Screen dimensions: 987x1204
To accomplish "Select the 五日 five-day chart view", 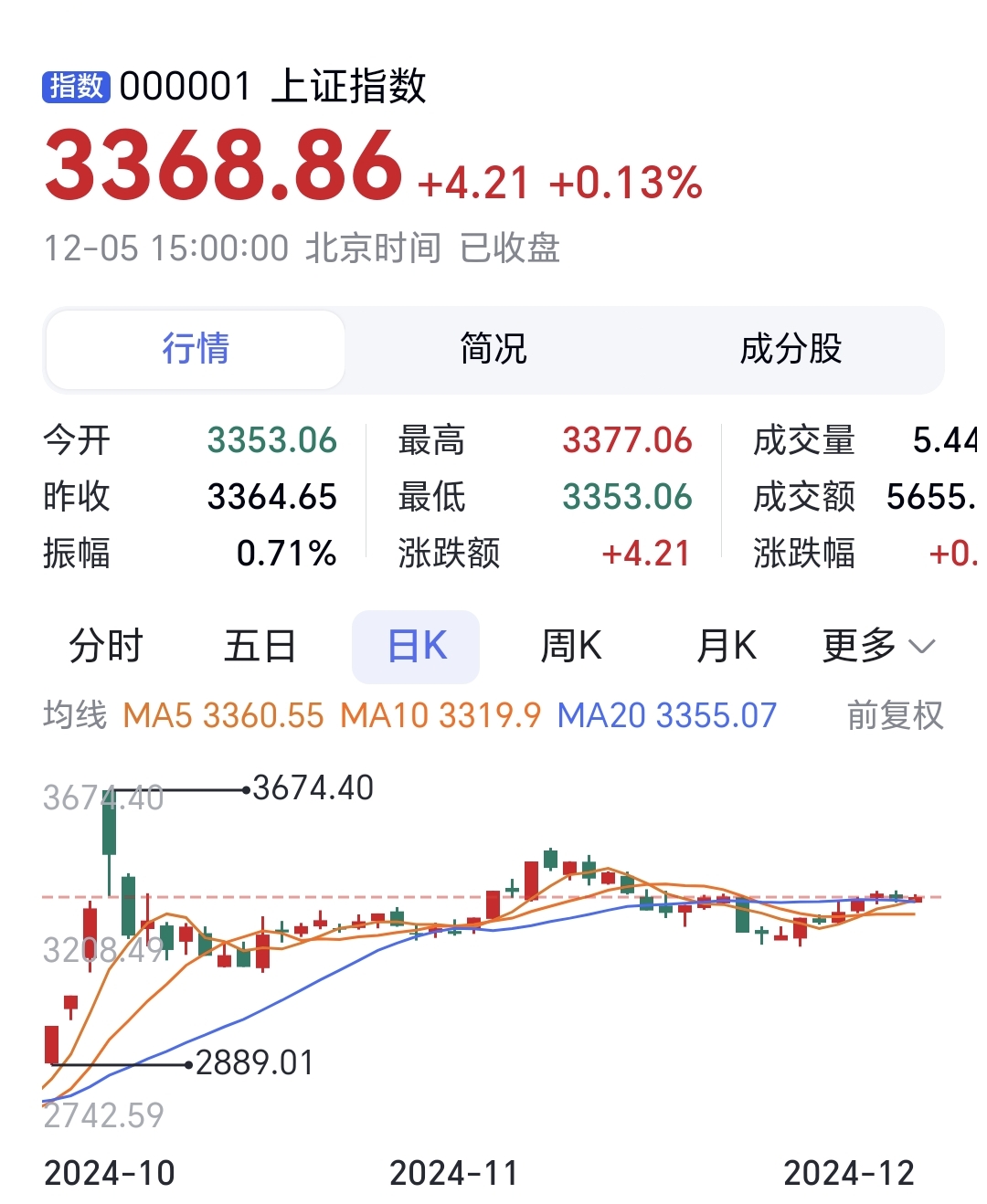I will (x=260, y=646).
